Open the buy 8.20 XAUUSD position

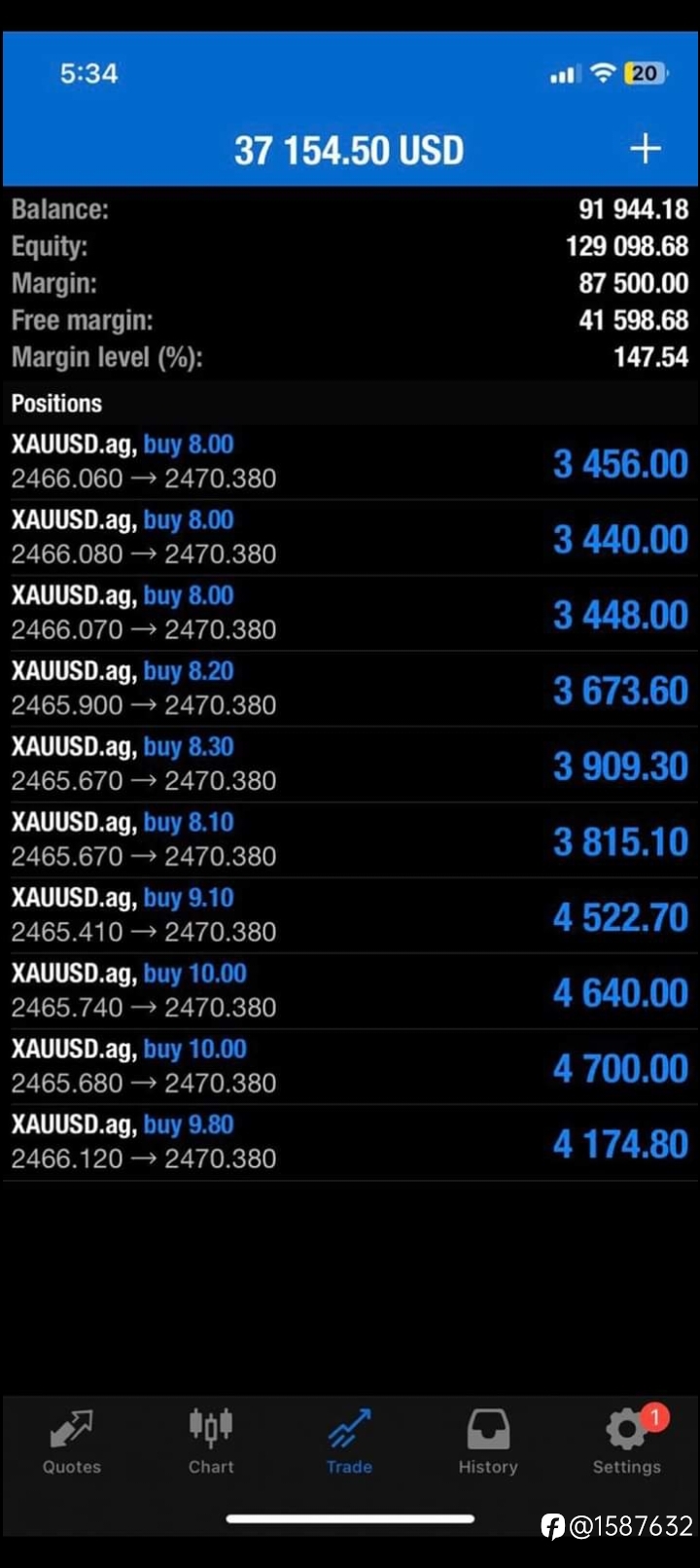click(x=350, y=689)
